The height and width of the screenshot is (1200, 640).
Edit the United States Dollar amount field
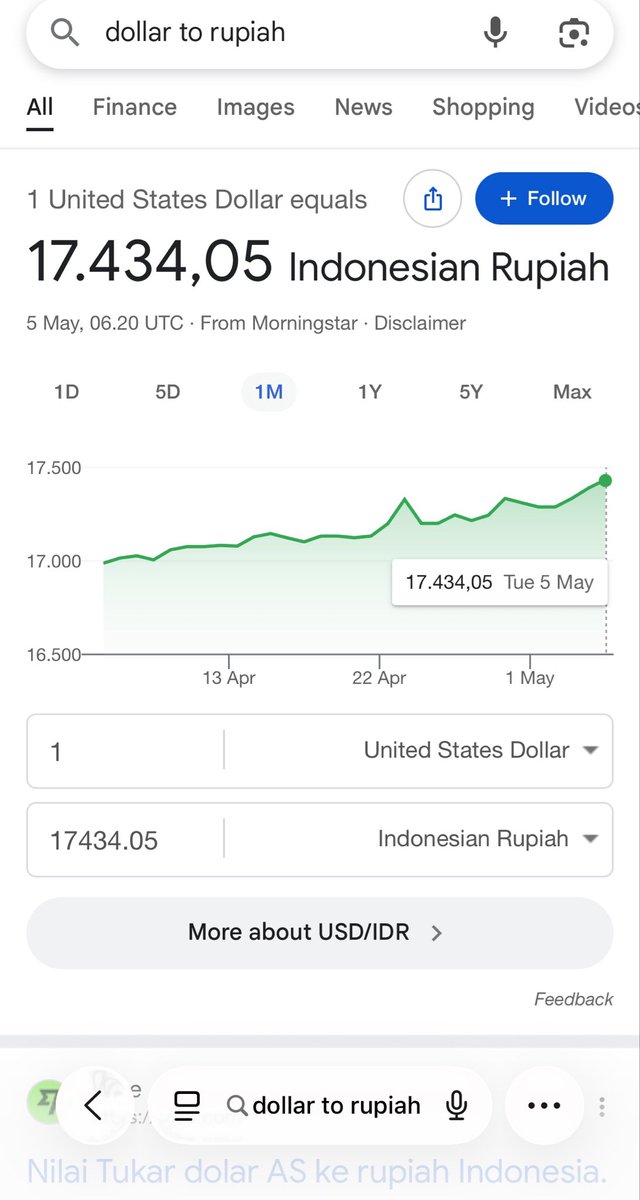125,751
